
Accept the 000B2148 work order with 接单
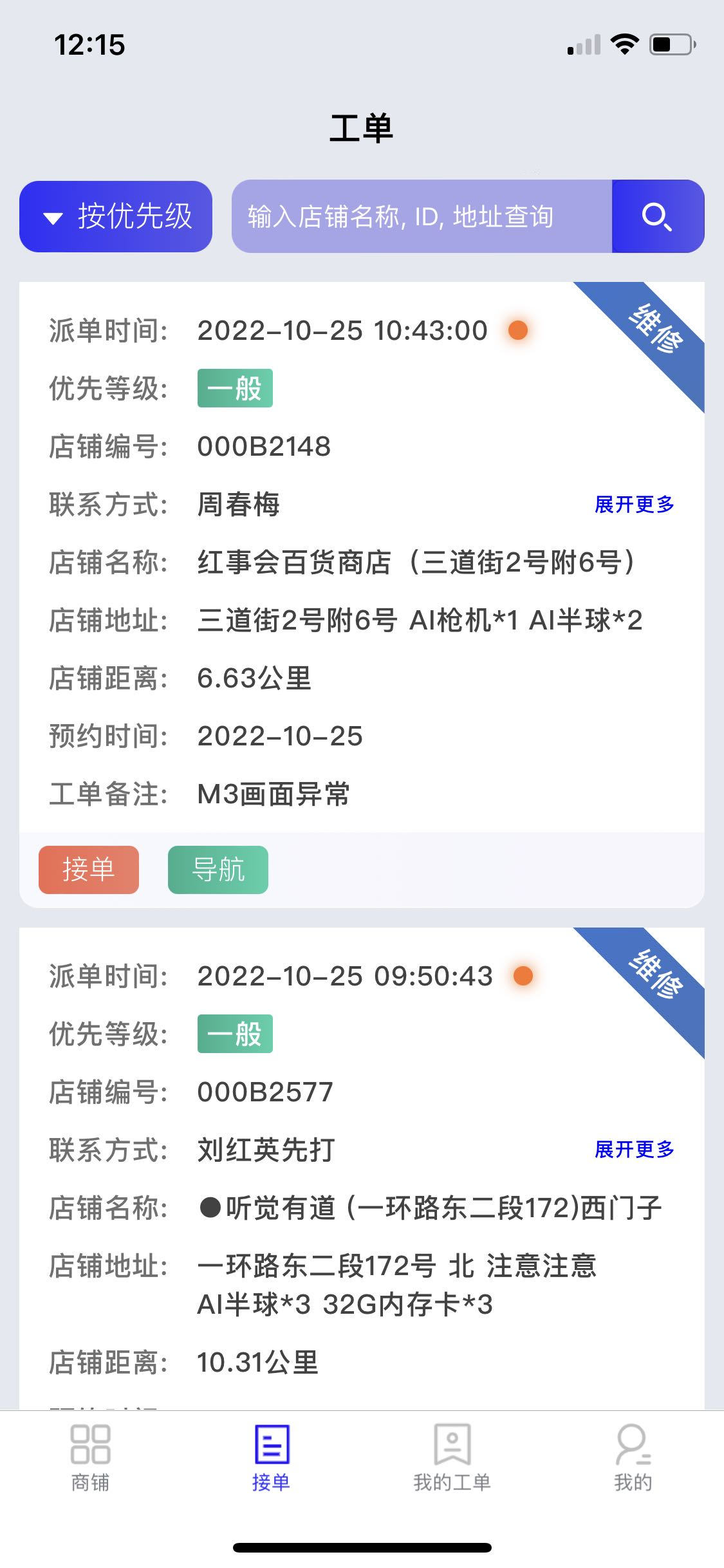89,870
